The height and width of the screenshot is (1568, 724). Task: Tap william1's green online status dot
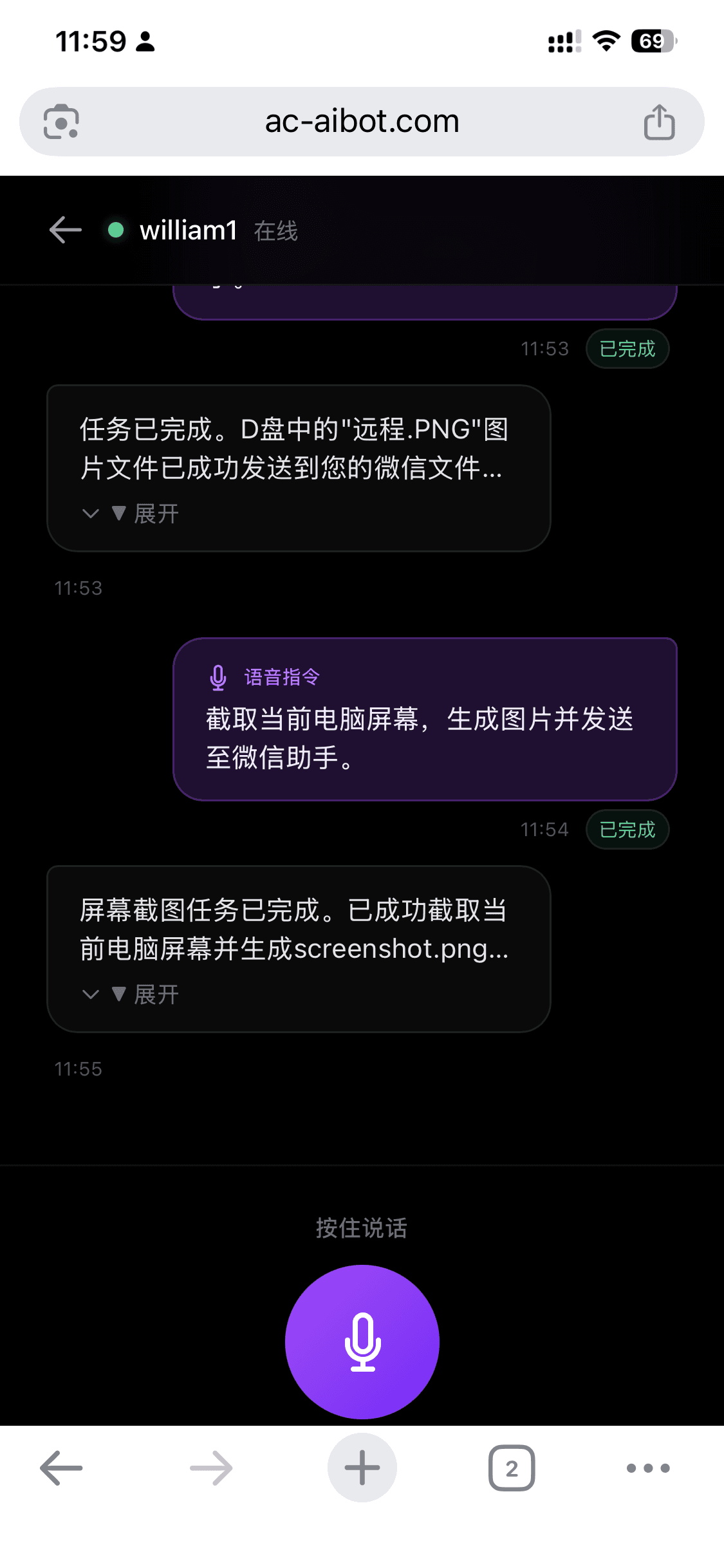point(116,230)
